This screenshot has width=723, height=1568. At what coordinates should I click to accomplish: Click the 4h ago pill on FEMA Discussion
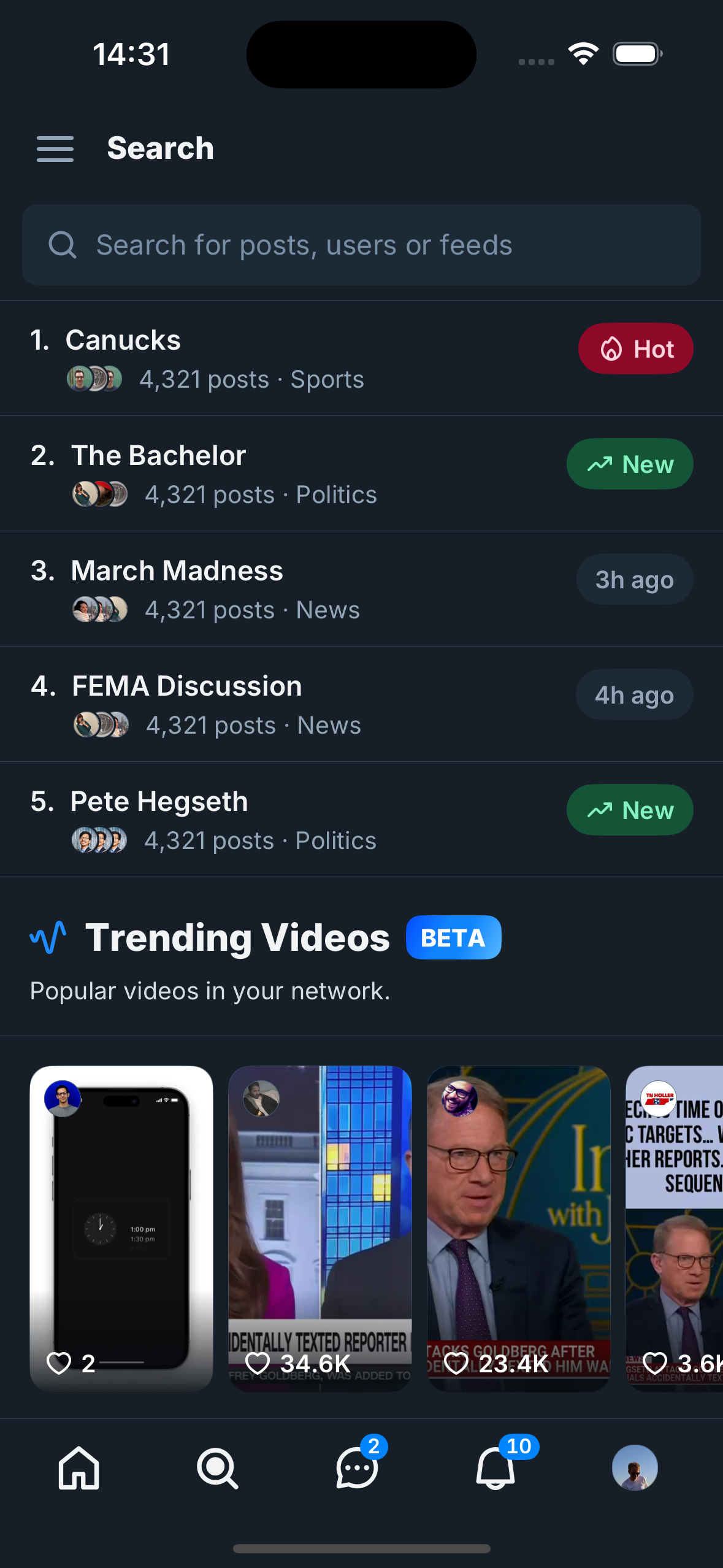(x=634, y=694)
